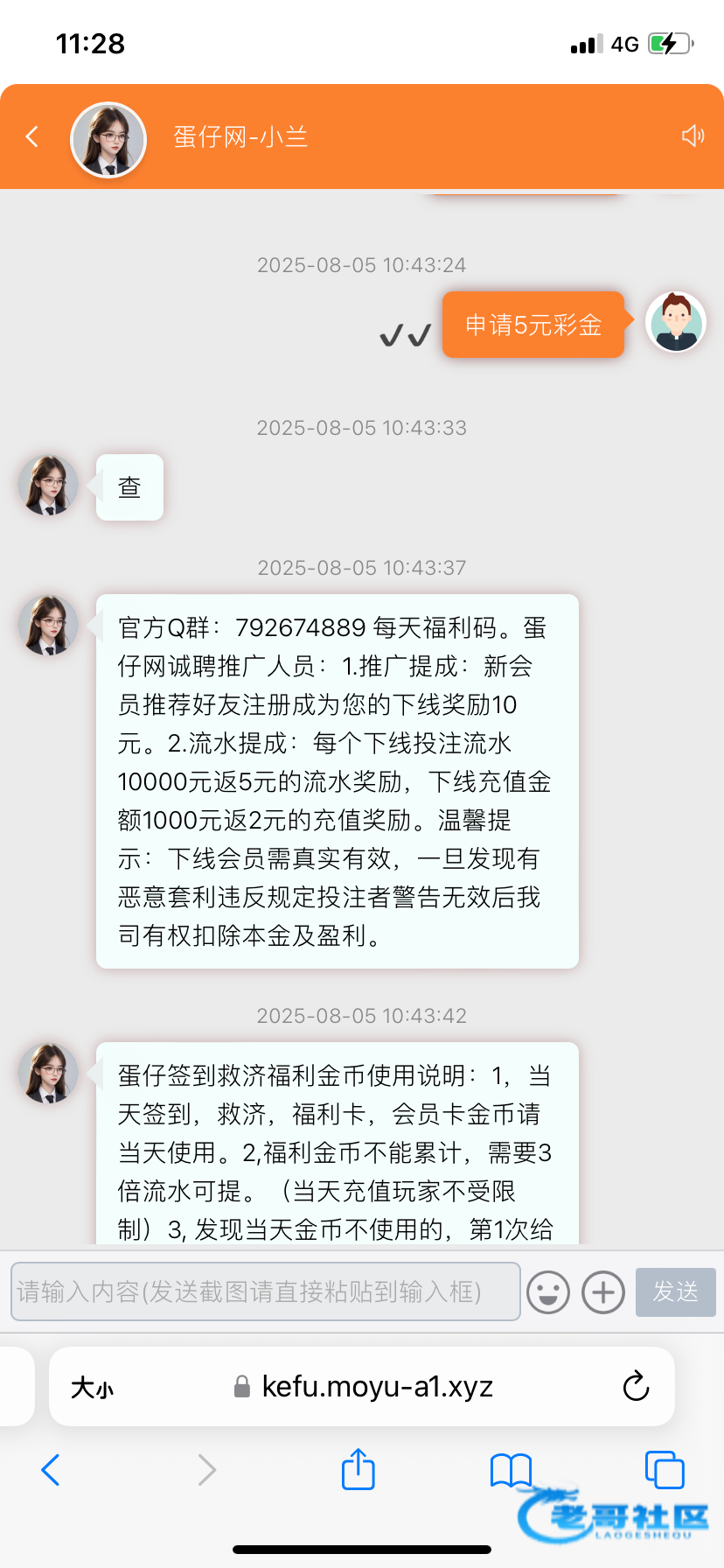Share this page via Safari's share icon
Viewport: 724px width, 1568px height.
click(358, 1468)
